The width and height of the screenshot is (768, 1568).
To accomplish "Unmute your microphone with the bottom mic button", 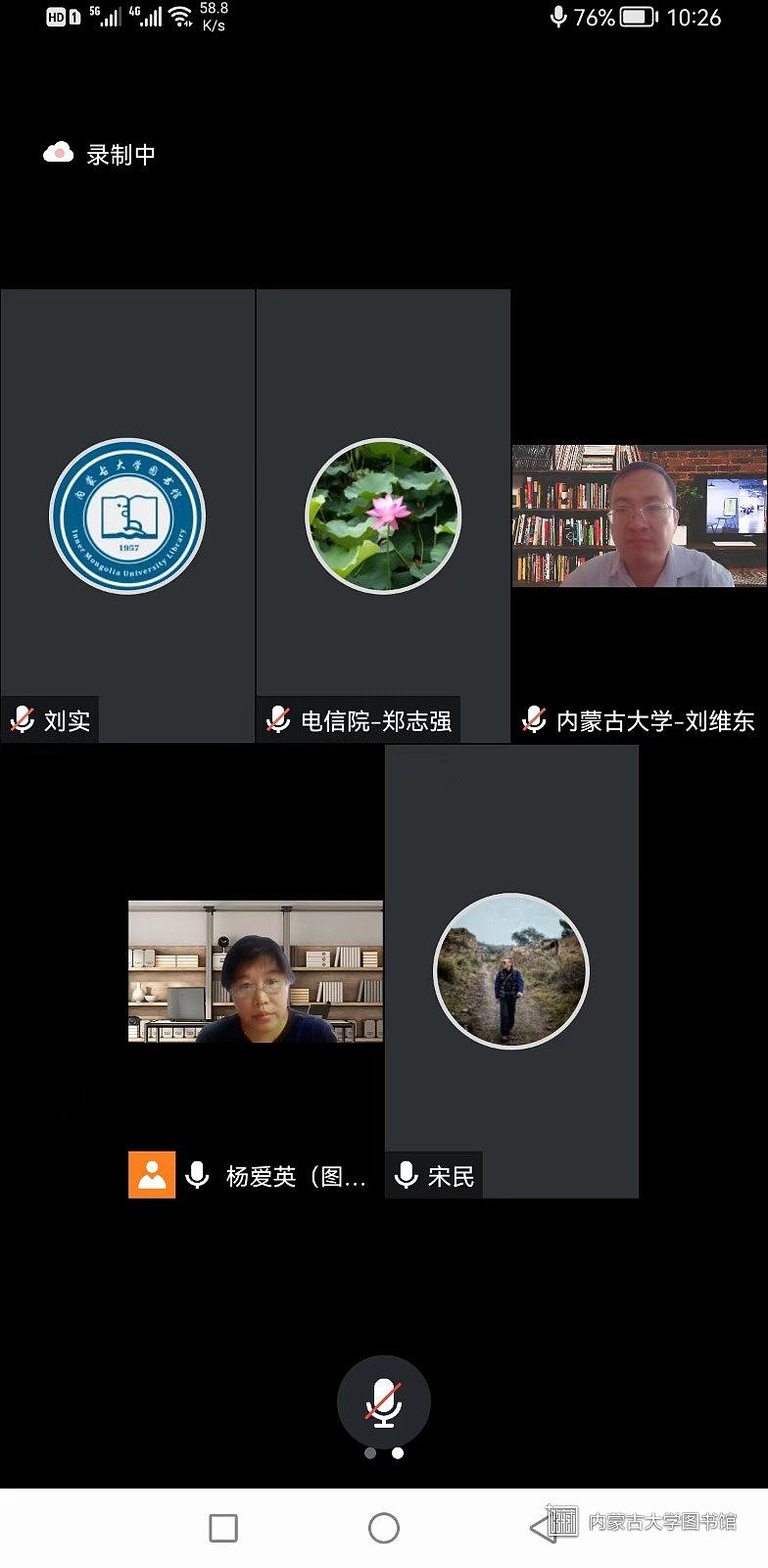I will pyautogui.click(x=384, y=1402).
